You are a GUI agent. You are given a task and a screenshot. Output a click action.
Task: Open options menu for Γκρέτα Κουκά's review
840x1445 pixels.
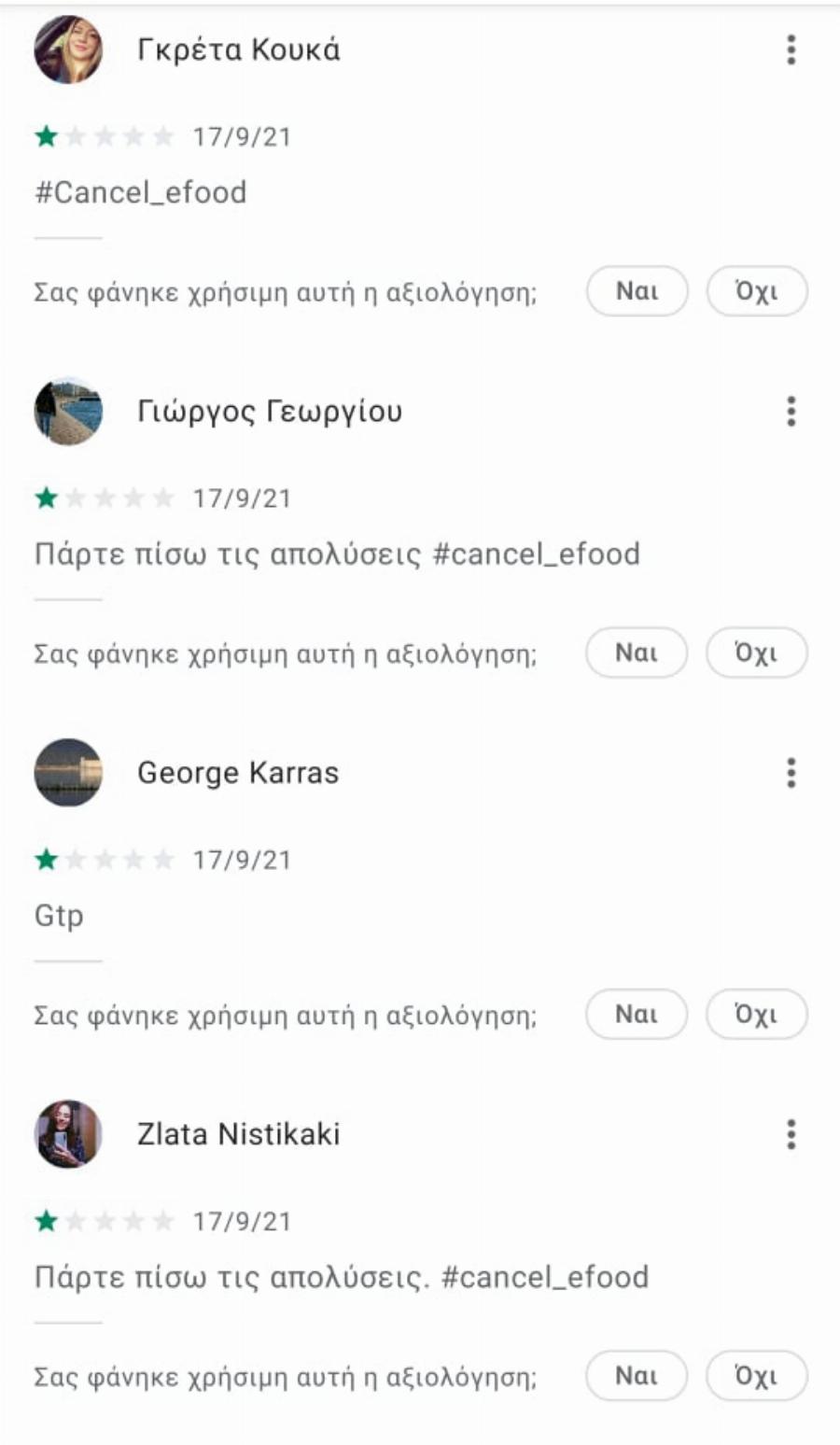click(791, 49)
